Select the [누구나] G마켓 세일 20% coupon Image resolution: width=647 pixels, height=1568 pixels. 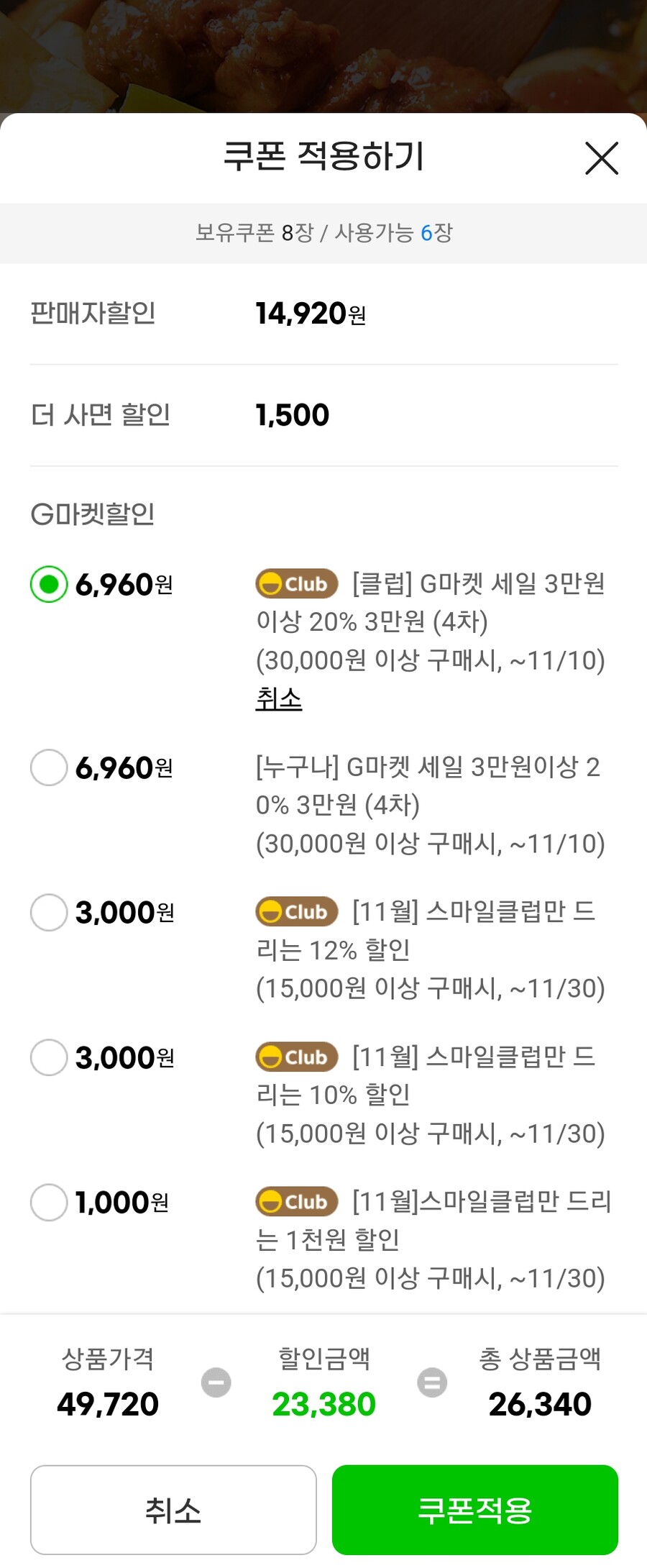(x=48, y=768)
